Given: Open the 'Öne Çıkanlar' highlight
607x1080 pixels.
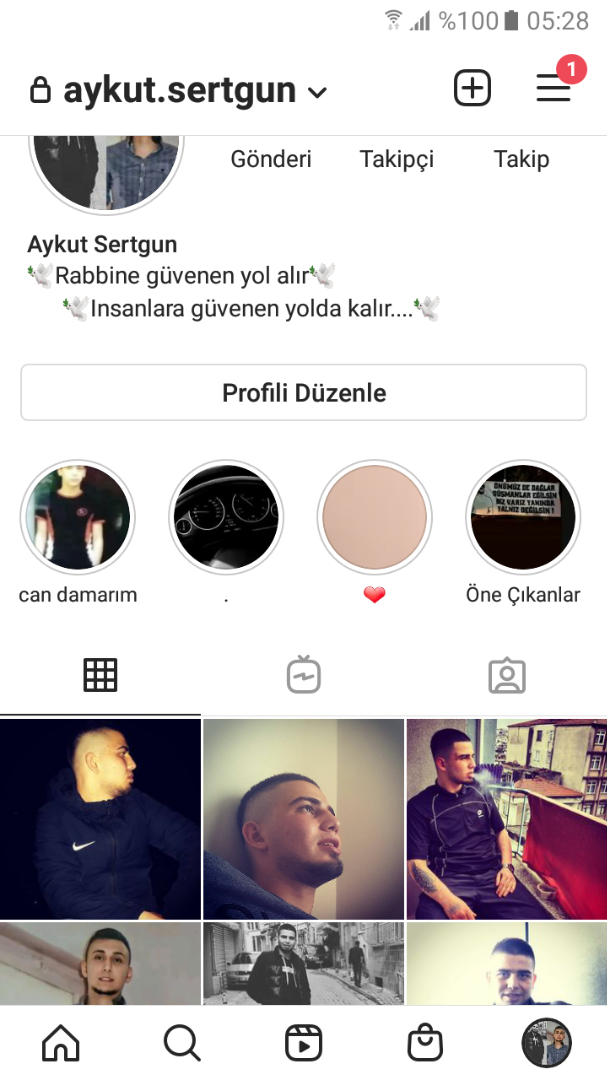Looking at the screenshot, I should click(x=522, y=517).
